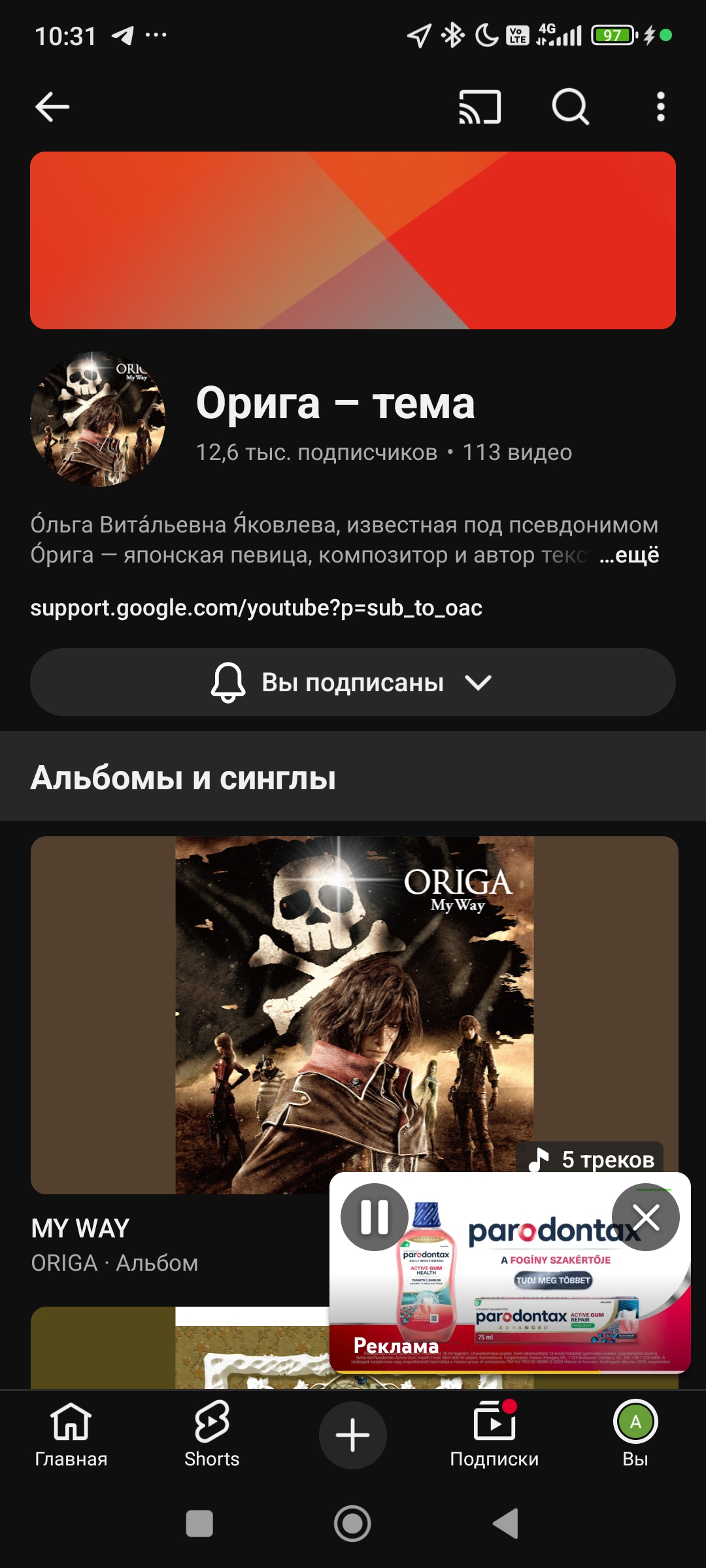
Task: Go back using the top-left arrow
Action: pos(52,107)
